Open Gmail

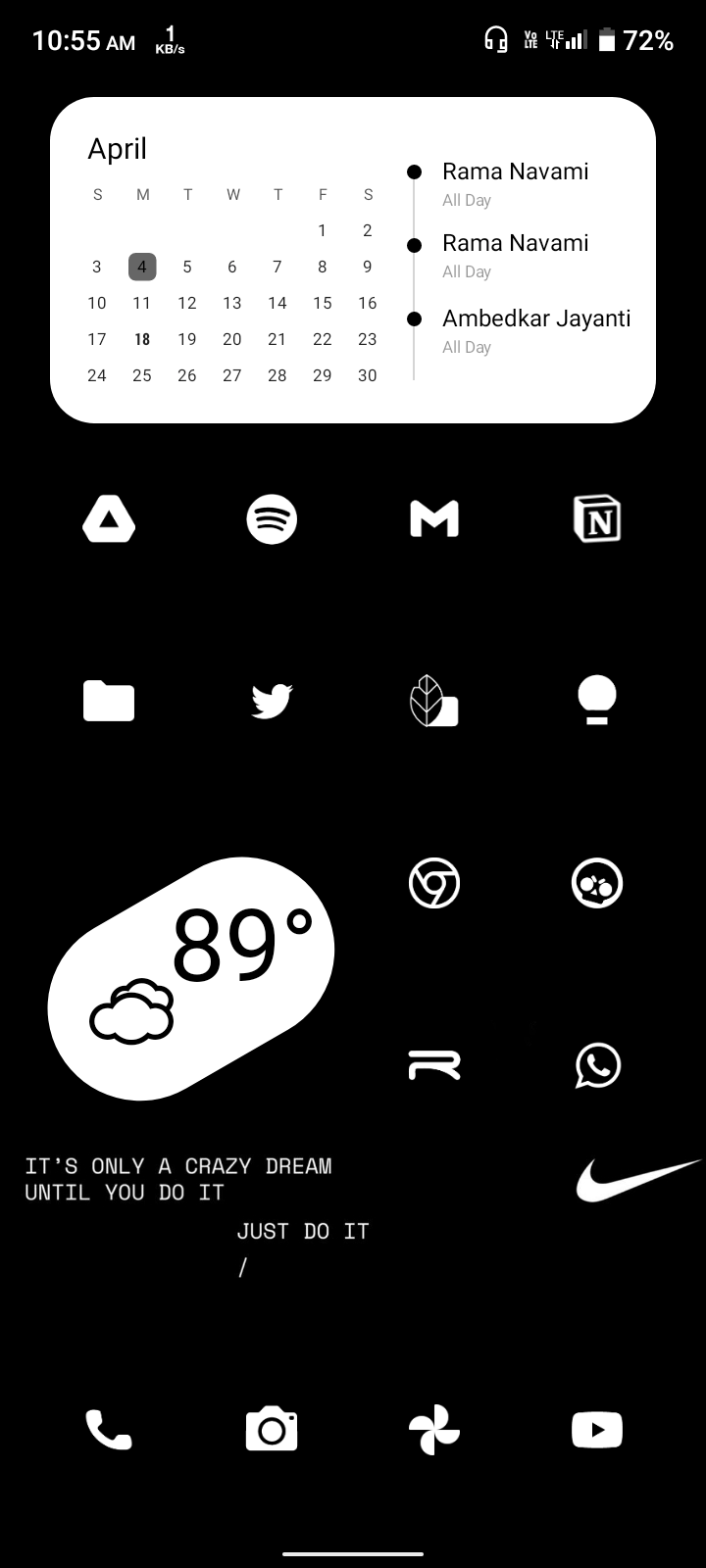[434, 519]
